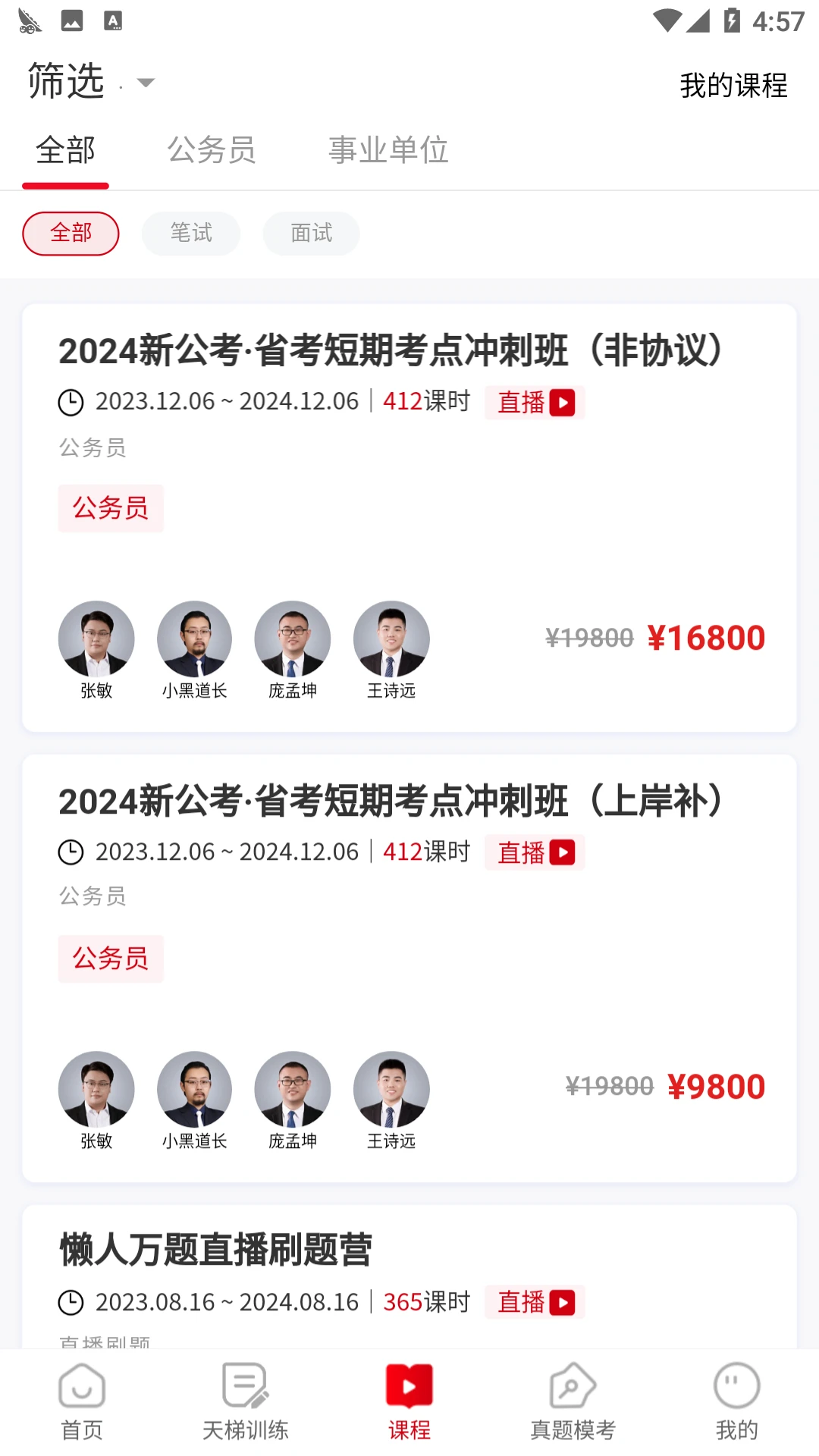Enable the 面试 filter option
The image size is (819, 1456).
coord(310,234)
